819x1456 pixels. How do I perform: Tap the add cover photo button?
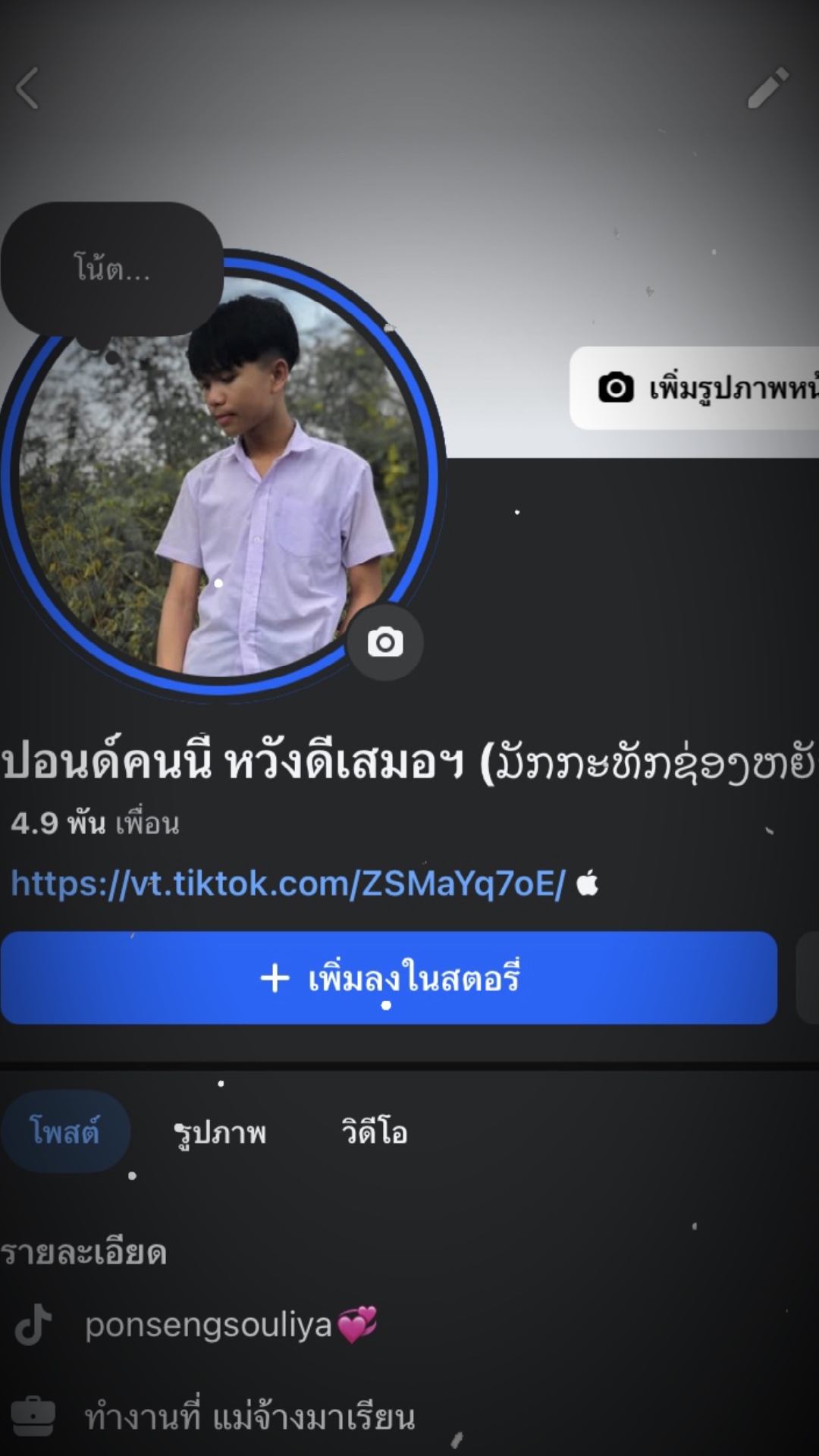click(x=694, y=388)
